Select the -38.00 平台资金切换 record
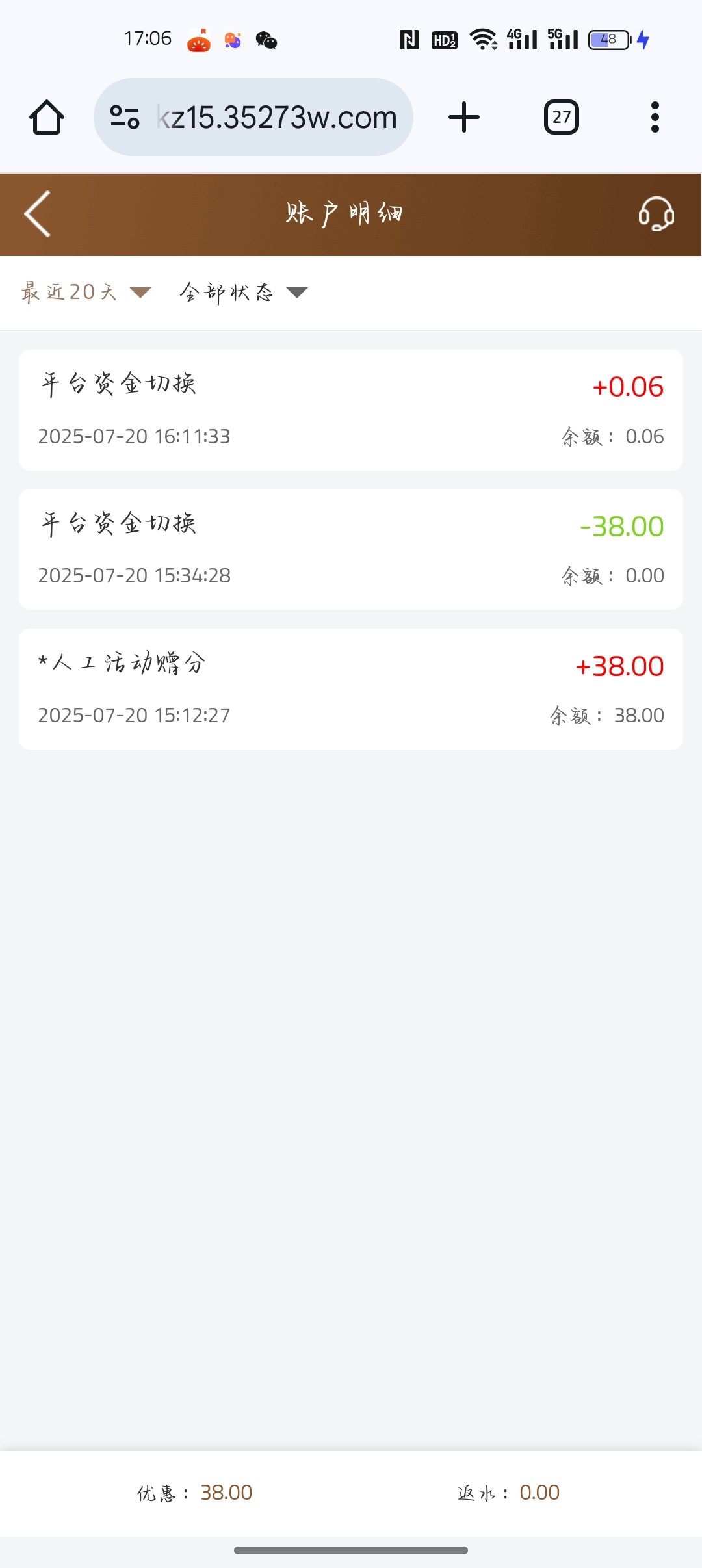702x1568 pixels. [351, 547]
